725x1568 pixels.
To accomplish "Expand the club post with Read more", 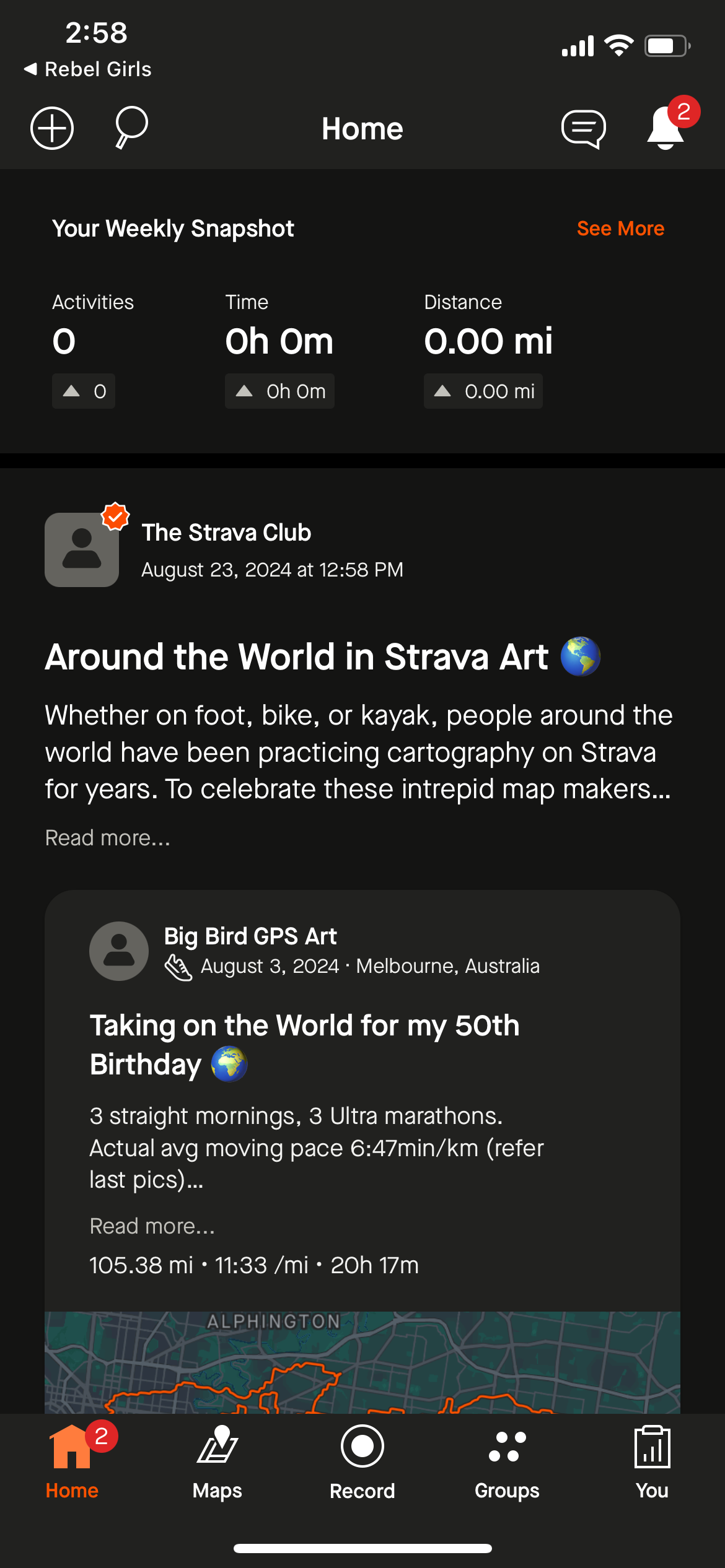I will 108,837.
